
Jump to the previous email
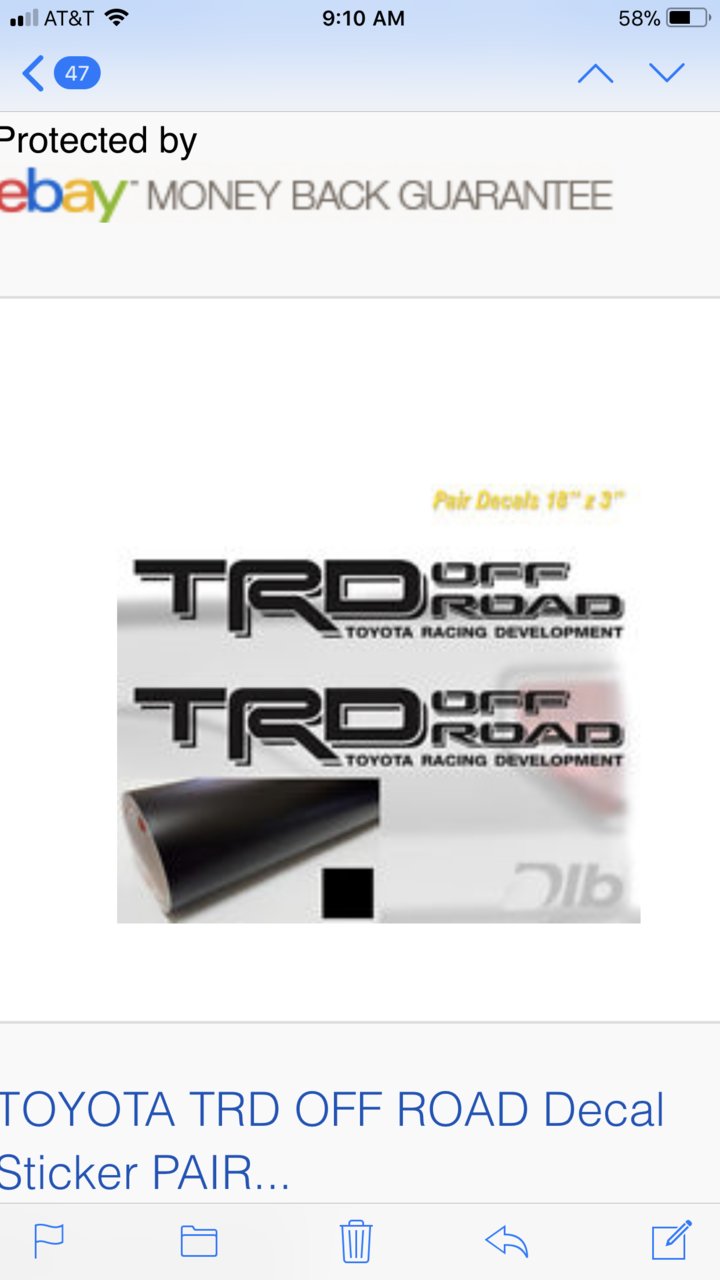click(x=595, y=73)
